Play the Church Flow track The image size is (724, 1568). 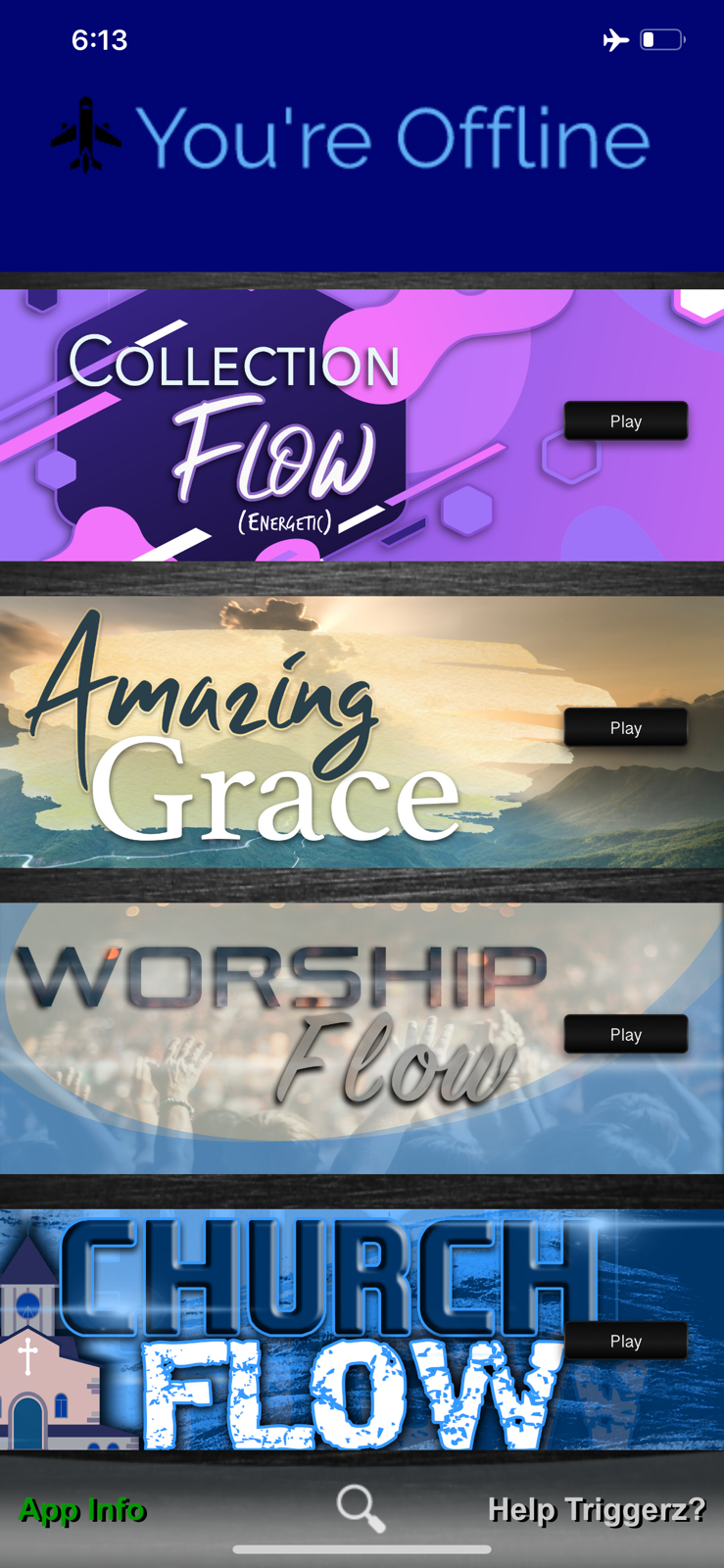pyautogui.click(x=625, y=1342)
